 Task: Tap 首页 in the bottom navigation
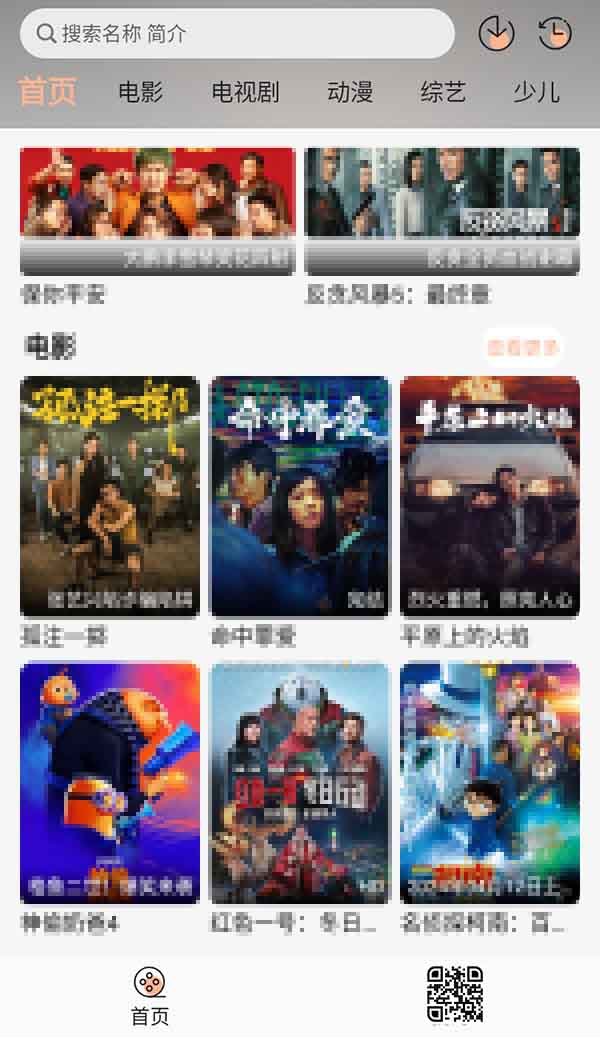pyautogui.click(x=150, y=996)
